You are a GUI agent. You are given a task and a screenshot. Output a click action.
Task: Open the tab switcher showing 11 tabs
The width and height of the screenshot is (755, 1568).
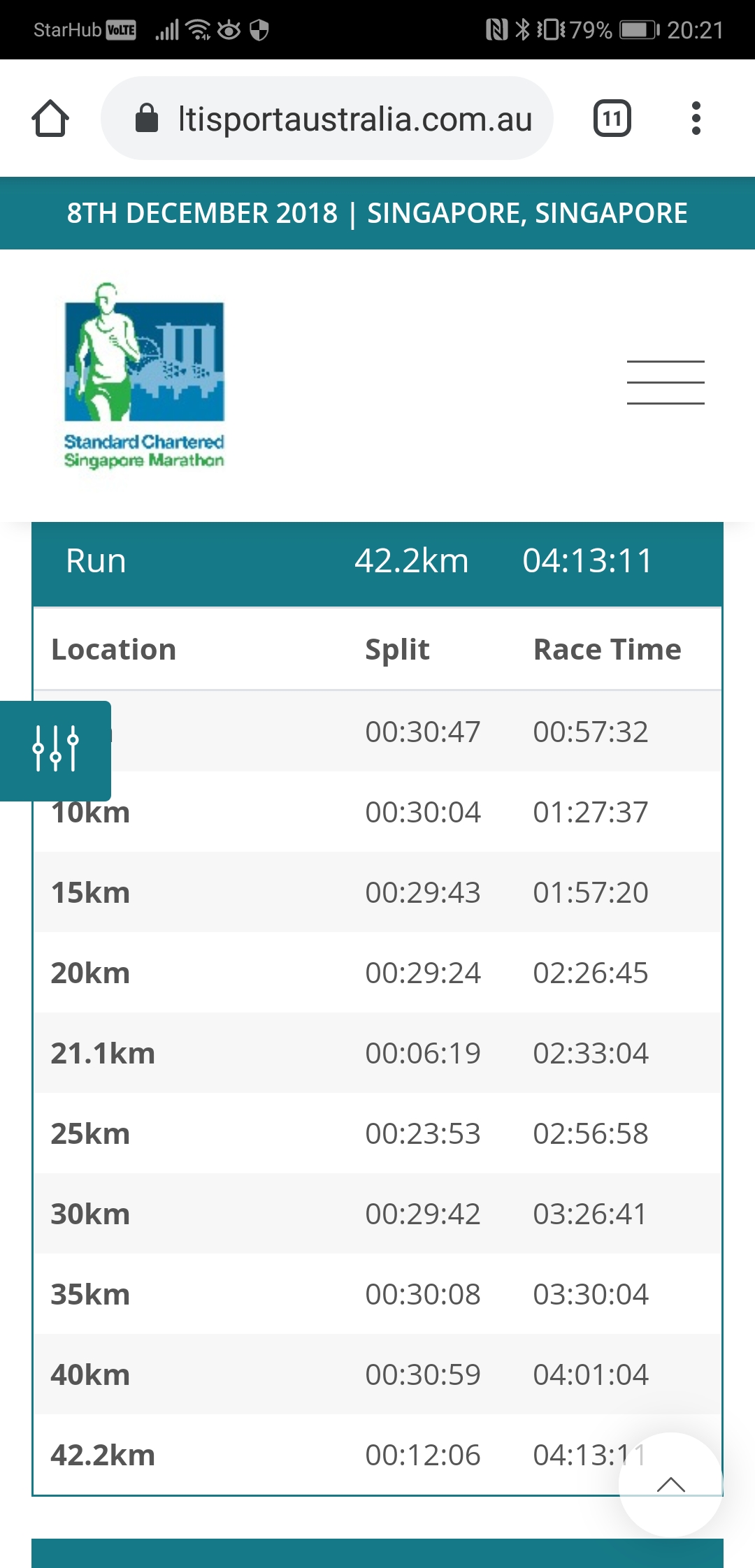612,118
